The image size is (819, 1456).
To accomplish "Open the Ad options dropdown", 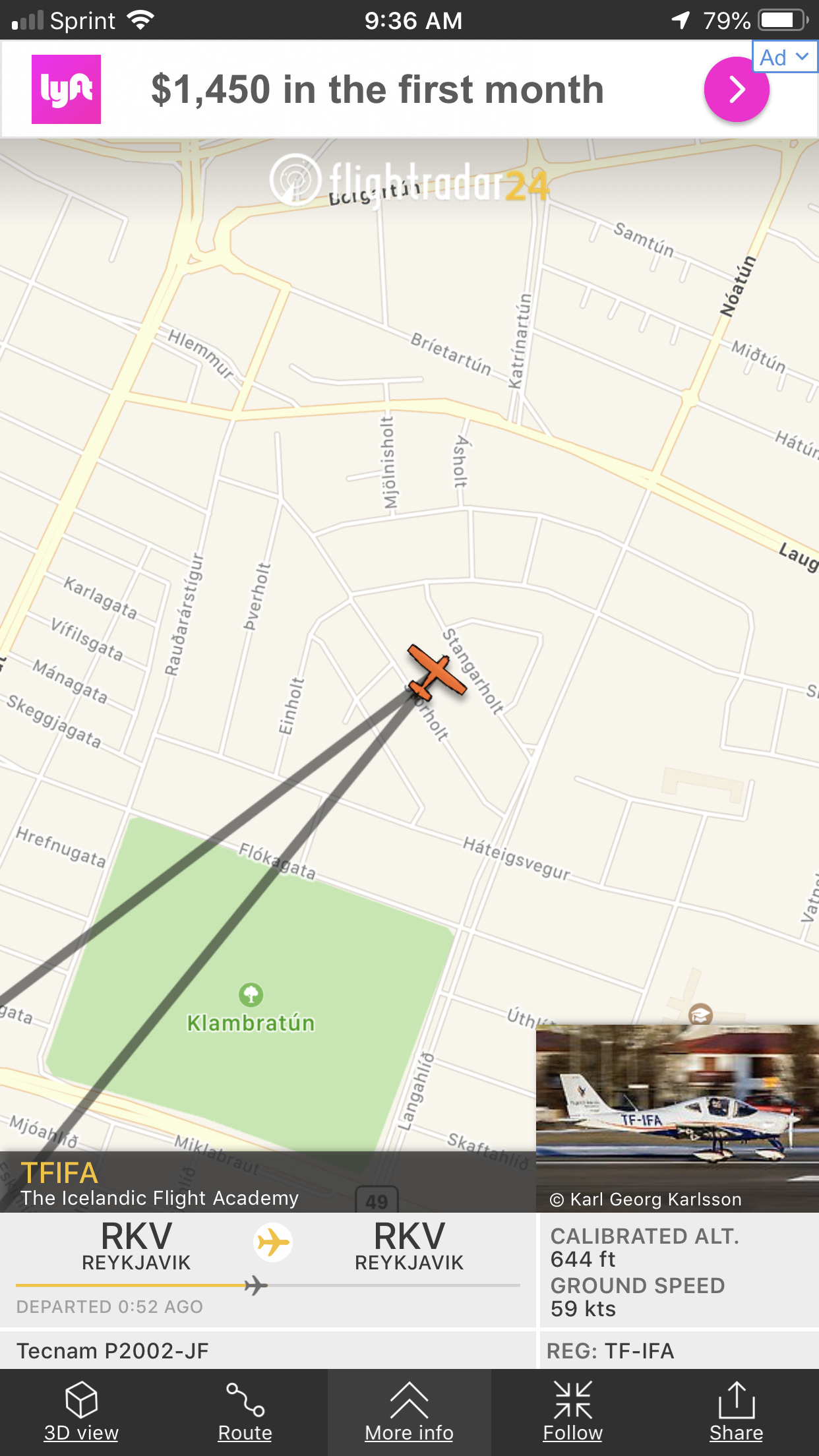I will [784, 57].
